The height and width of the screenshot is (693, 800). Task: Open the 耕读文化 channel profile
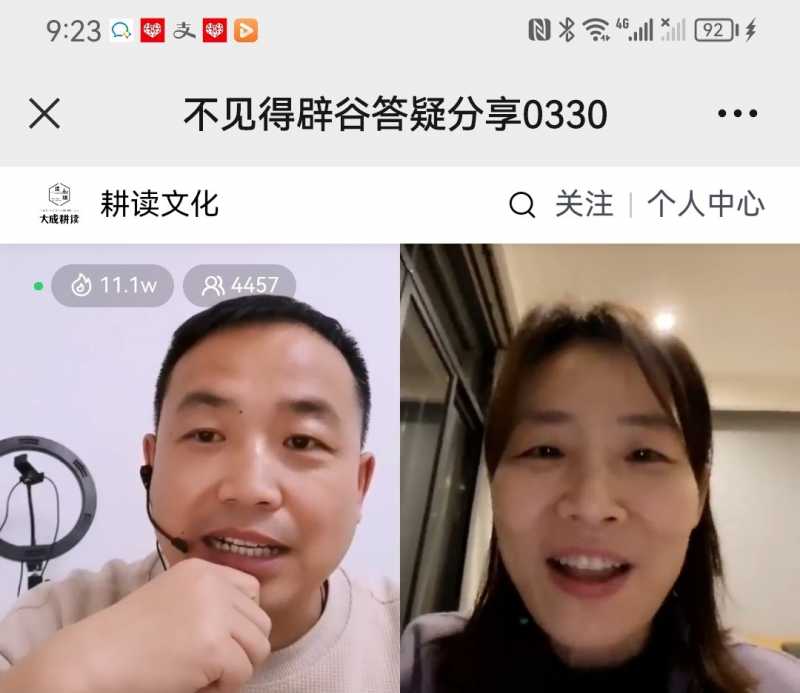point(158,204)
